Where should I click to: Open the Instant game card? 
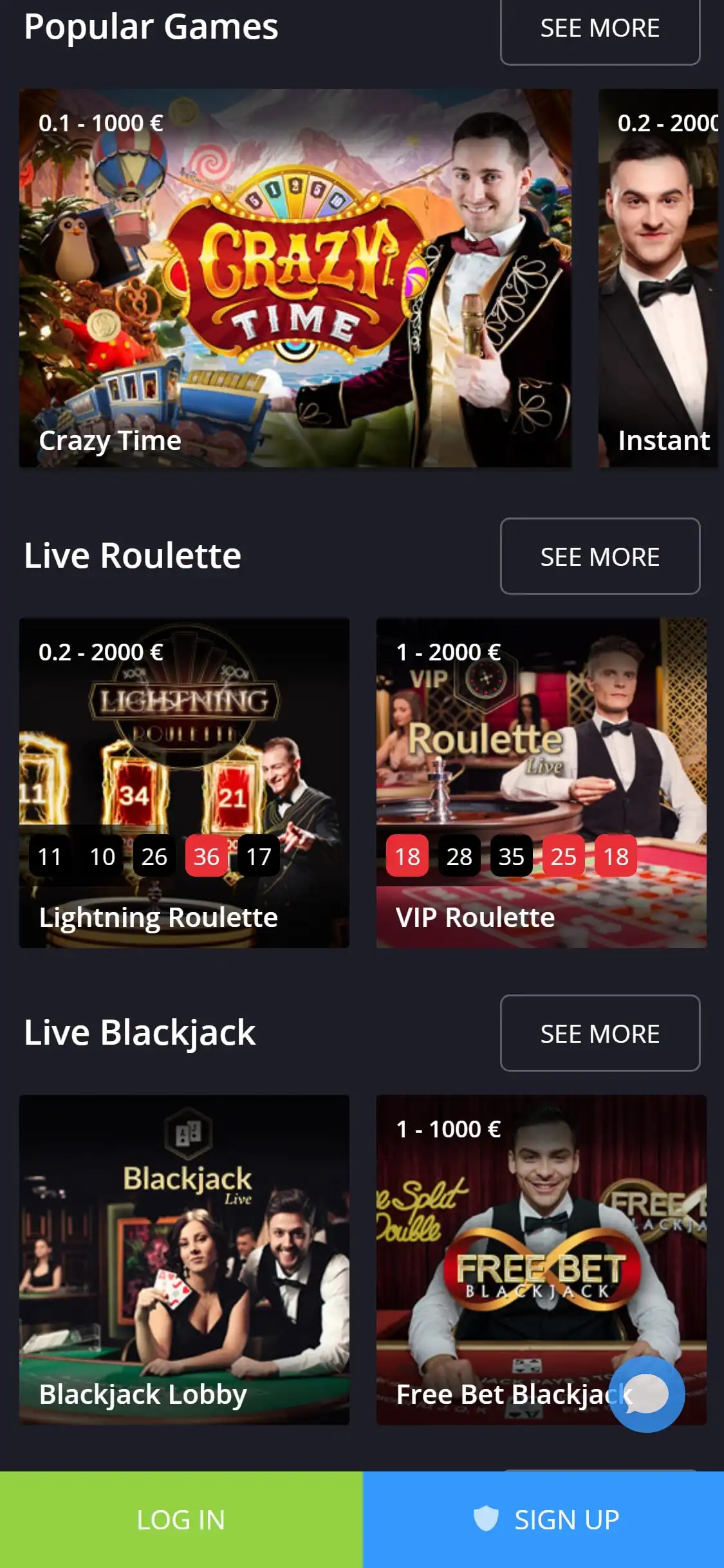658,278
